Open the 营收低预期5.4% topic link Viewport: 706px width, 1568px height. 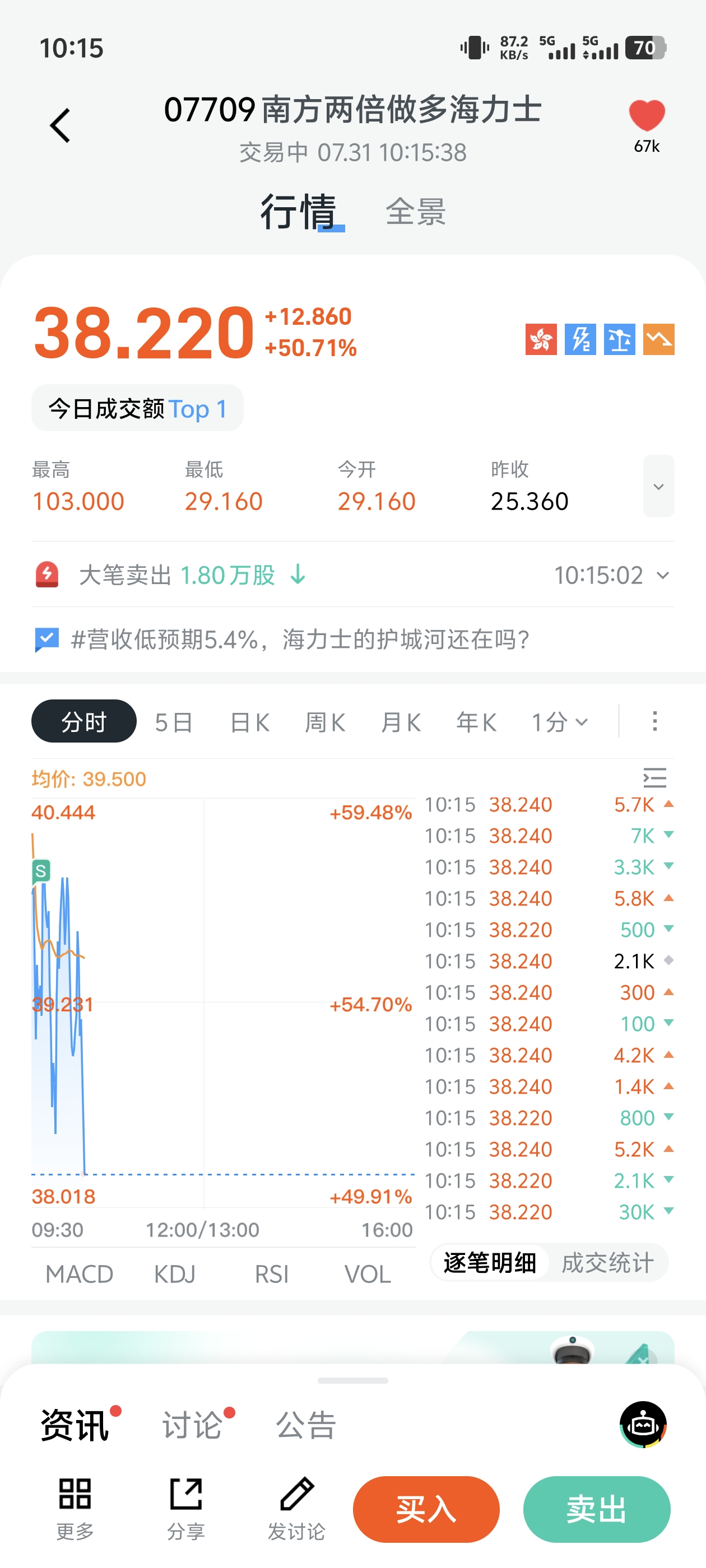[x=300, y=639]
